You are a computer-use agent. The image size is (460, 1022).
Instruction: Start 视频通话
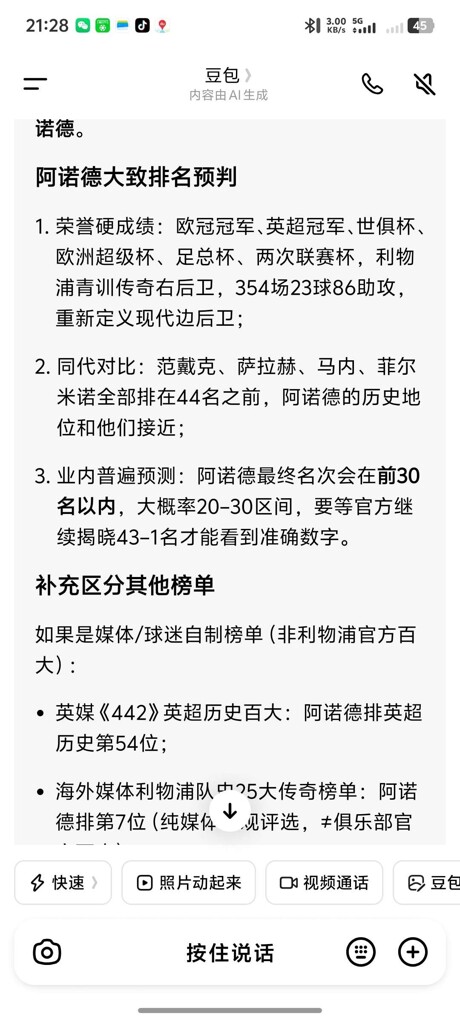[324, 883]
